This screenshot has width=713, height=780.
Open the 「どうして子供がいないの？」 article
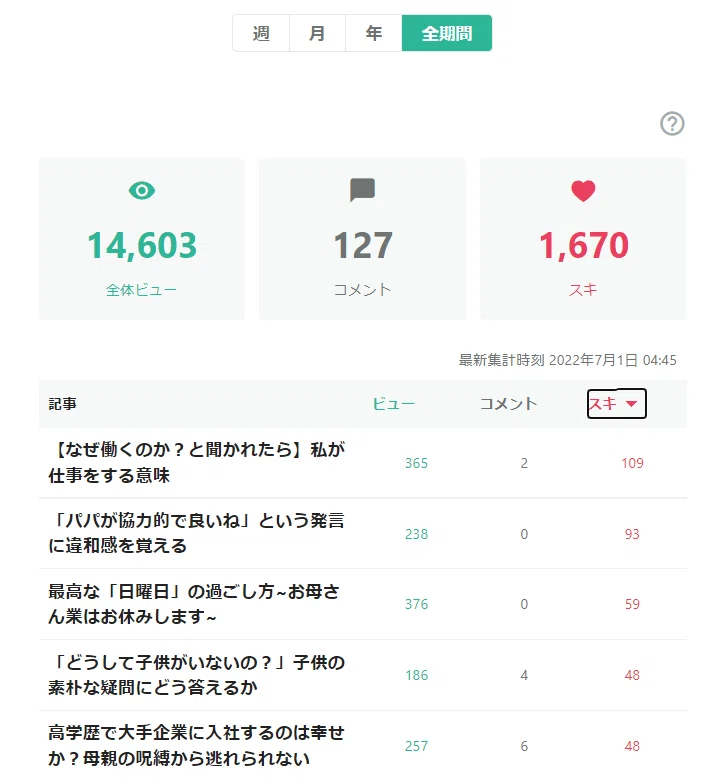[197, 675]
